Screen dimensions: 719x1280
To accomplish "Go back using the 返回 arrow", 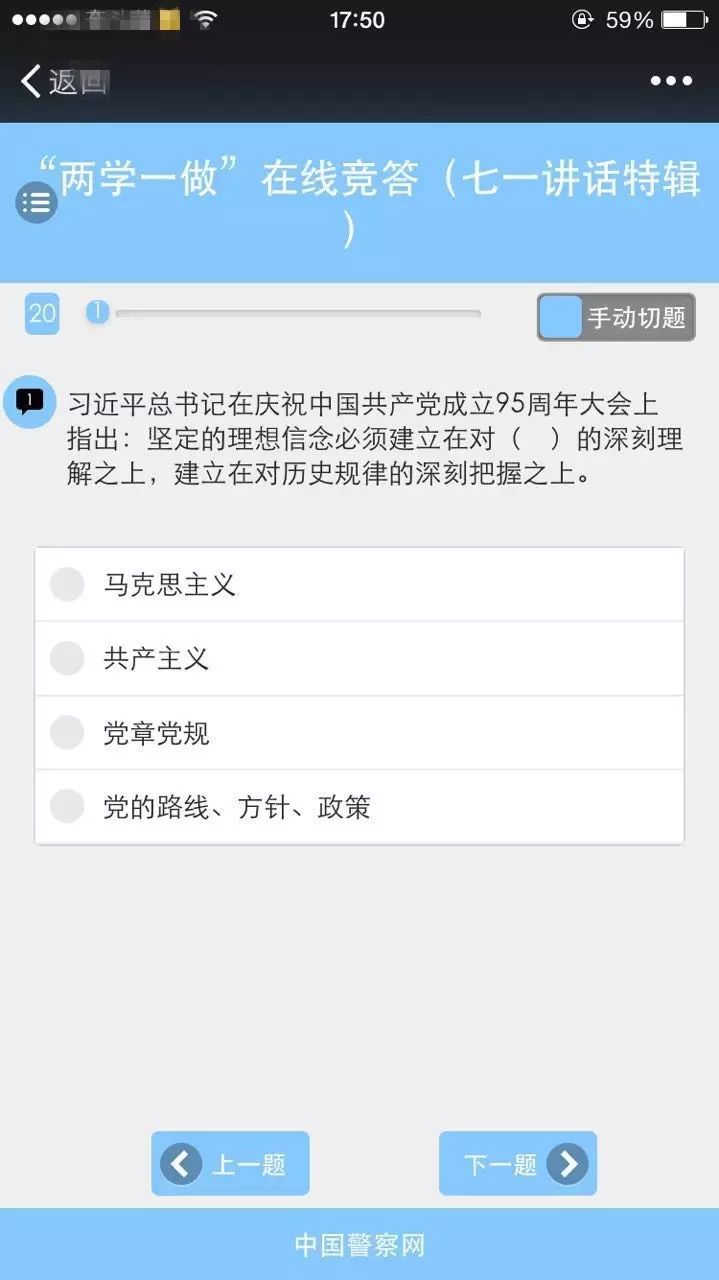I will [63, 81].
